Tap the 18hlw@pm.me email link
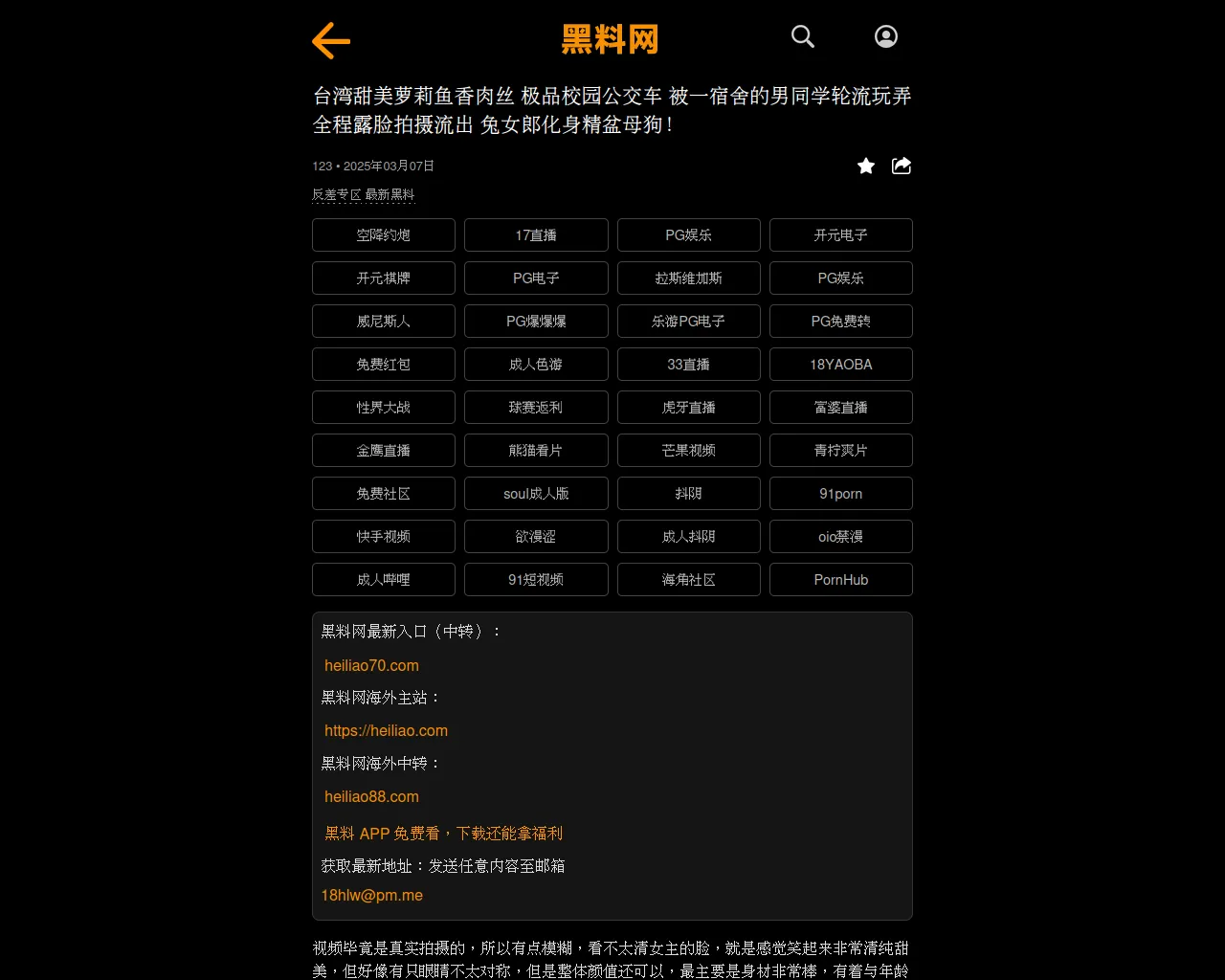The width and height of the screenshot is (1225, 980). 371,895
